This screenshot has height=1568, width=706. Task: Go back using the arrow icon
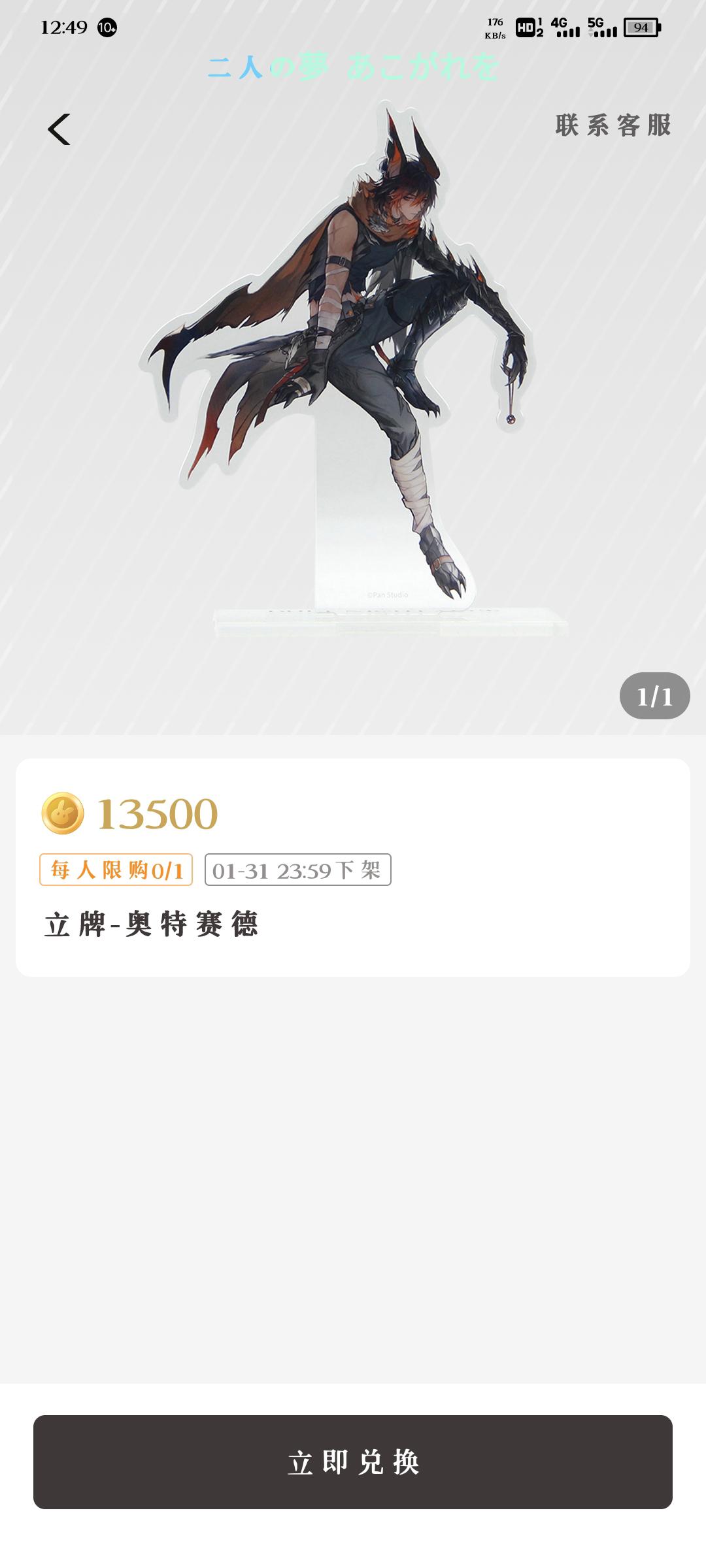(59, 129)
